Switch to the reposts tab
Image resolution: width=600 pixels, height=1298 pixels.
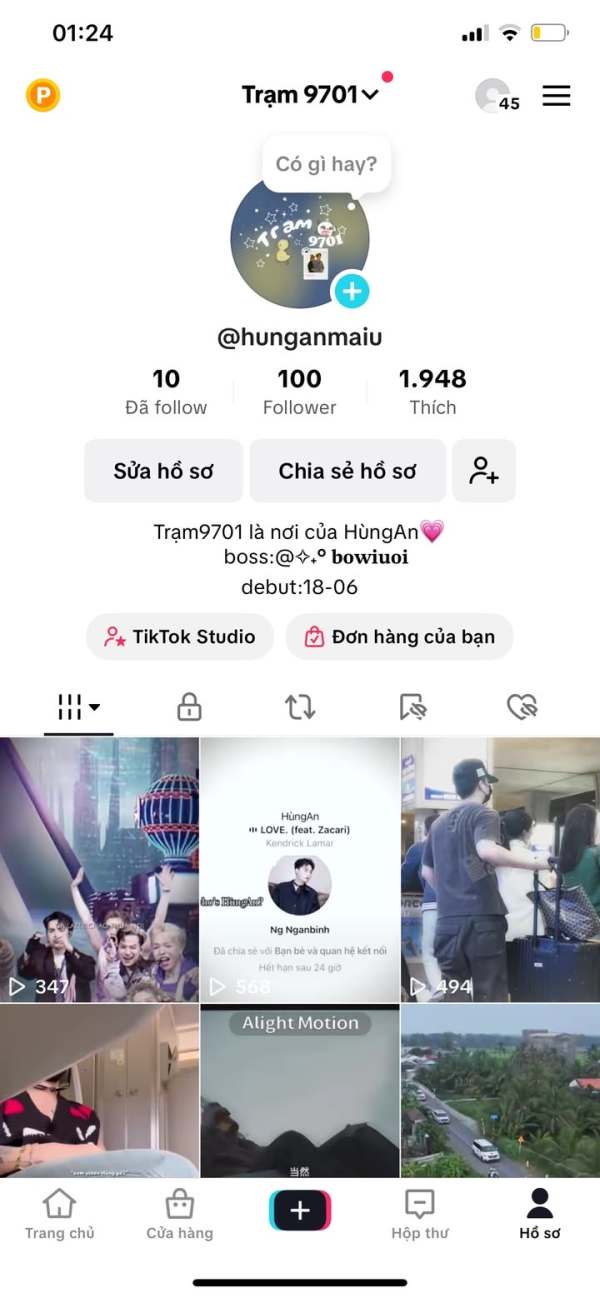coord(300,708)
